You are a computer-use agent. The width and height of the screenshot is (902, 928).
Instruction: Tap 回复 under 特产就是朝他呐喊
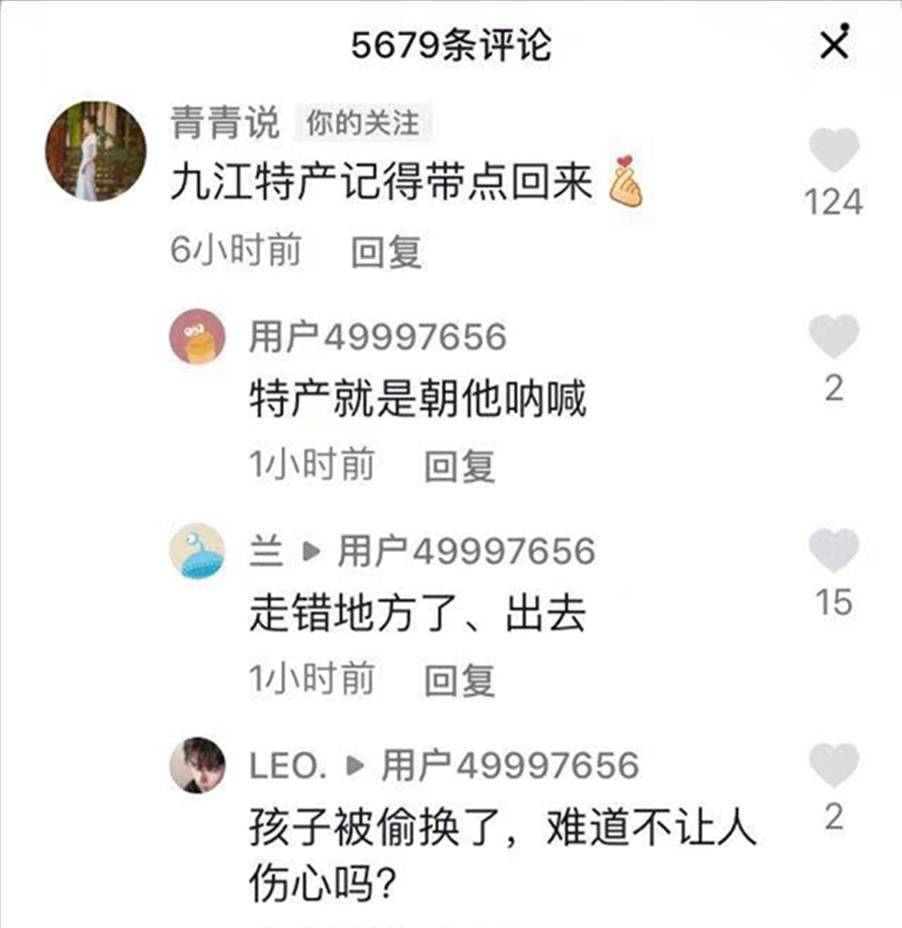pyautogui.click(x=460, y=466)
